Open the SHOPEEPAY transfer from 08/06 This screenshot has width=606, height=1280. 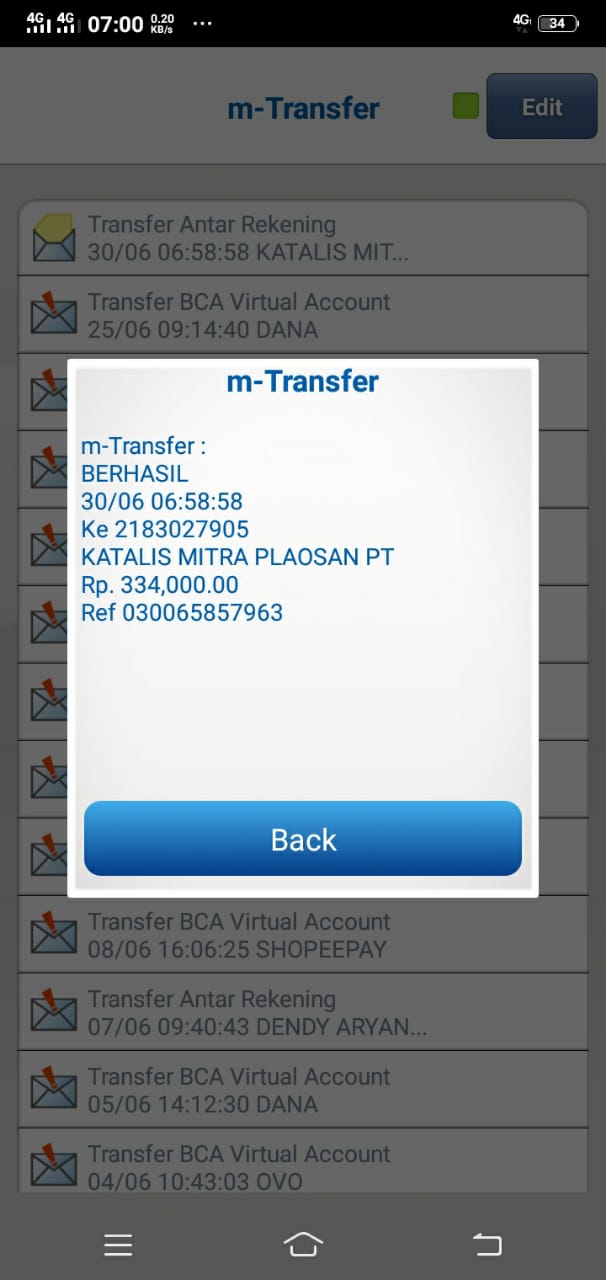tap(303, 935)
